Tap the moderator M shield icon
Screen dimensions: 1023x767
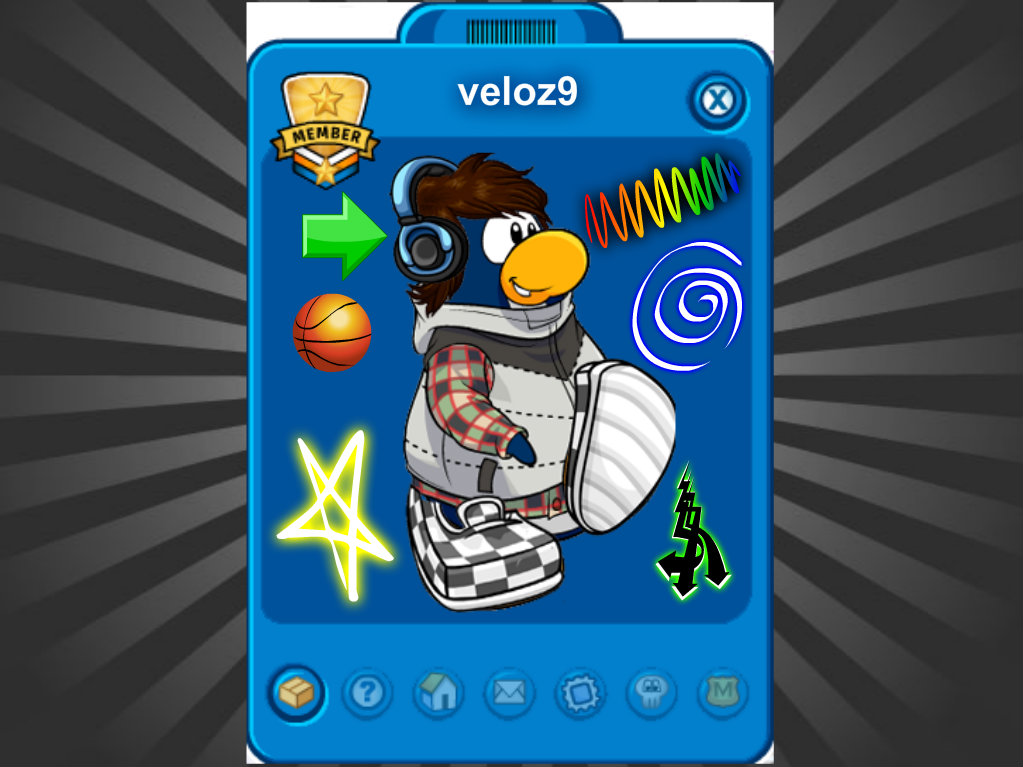[x=722, y=692]
